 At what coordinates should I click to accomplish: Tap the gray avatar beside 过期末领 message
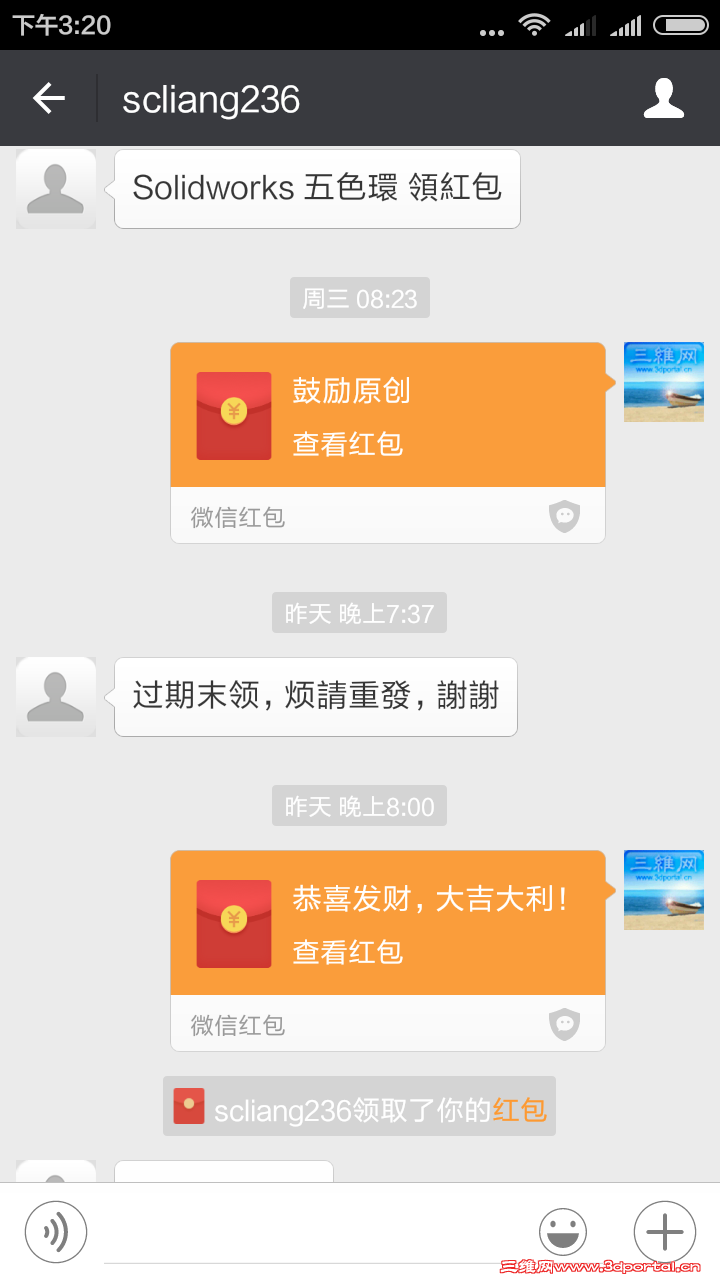[x=55, y=696]
